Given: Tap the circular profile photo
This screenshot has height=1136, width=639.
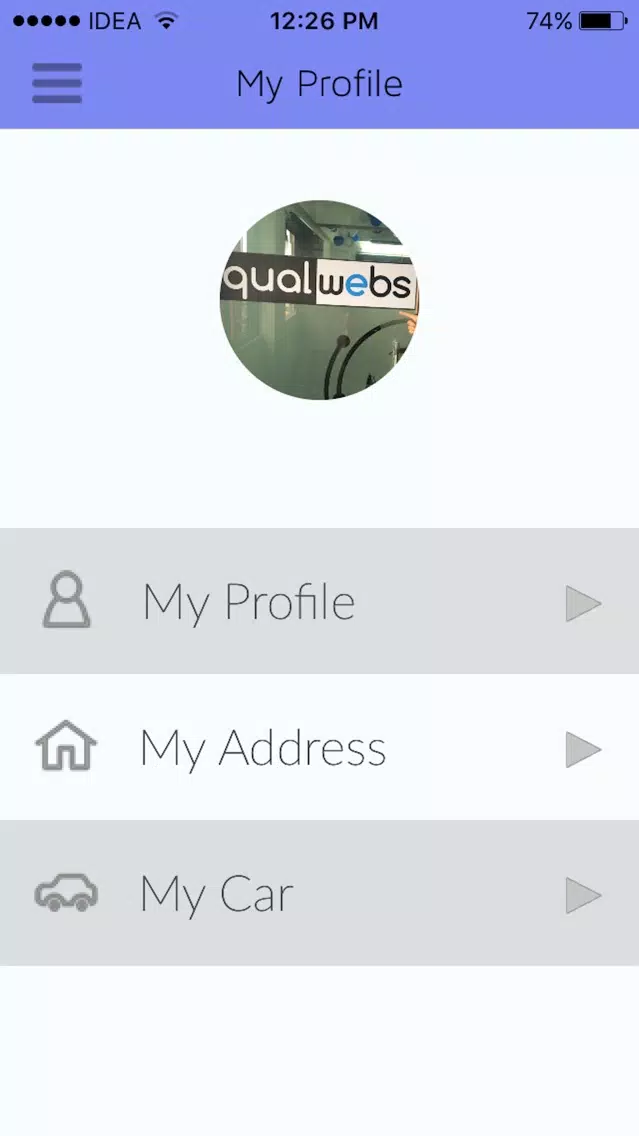Looking at the screenshot, I should click(x=319, y=300).
